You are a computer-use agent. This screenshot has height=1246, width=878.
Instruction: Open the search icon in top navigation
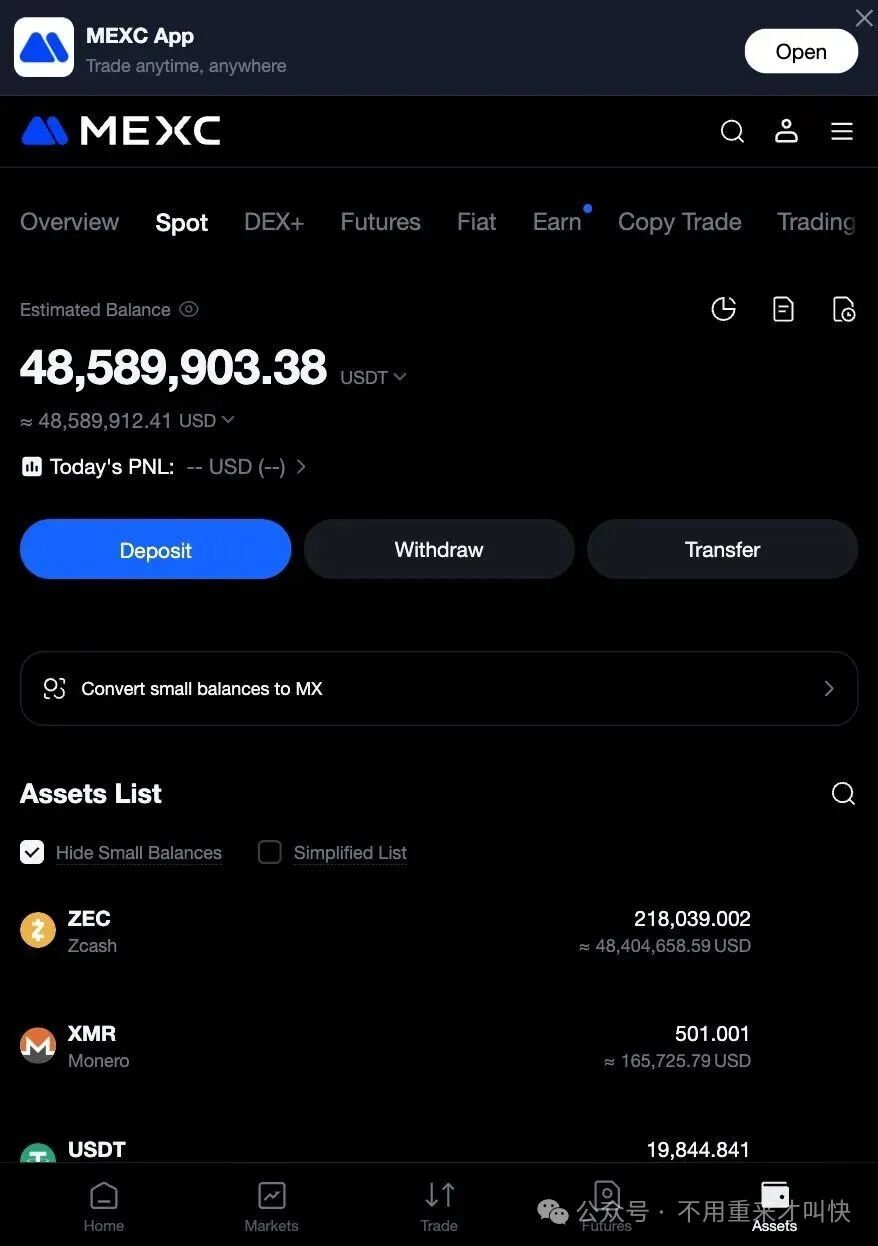(732, 131)
